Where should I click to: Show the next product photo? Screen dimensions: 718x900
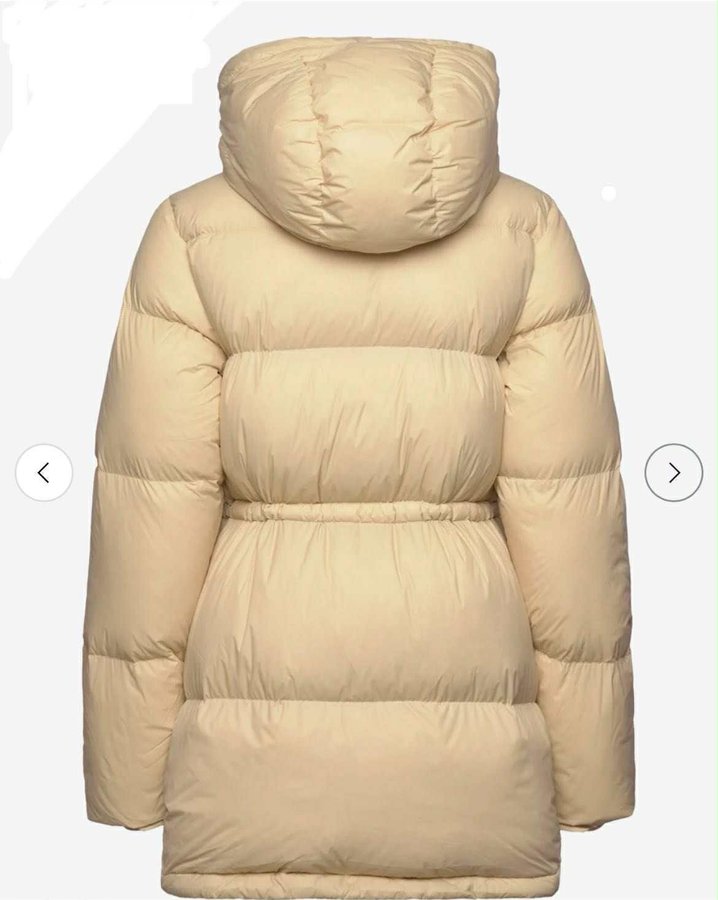click(673, 473)
